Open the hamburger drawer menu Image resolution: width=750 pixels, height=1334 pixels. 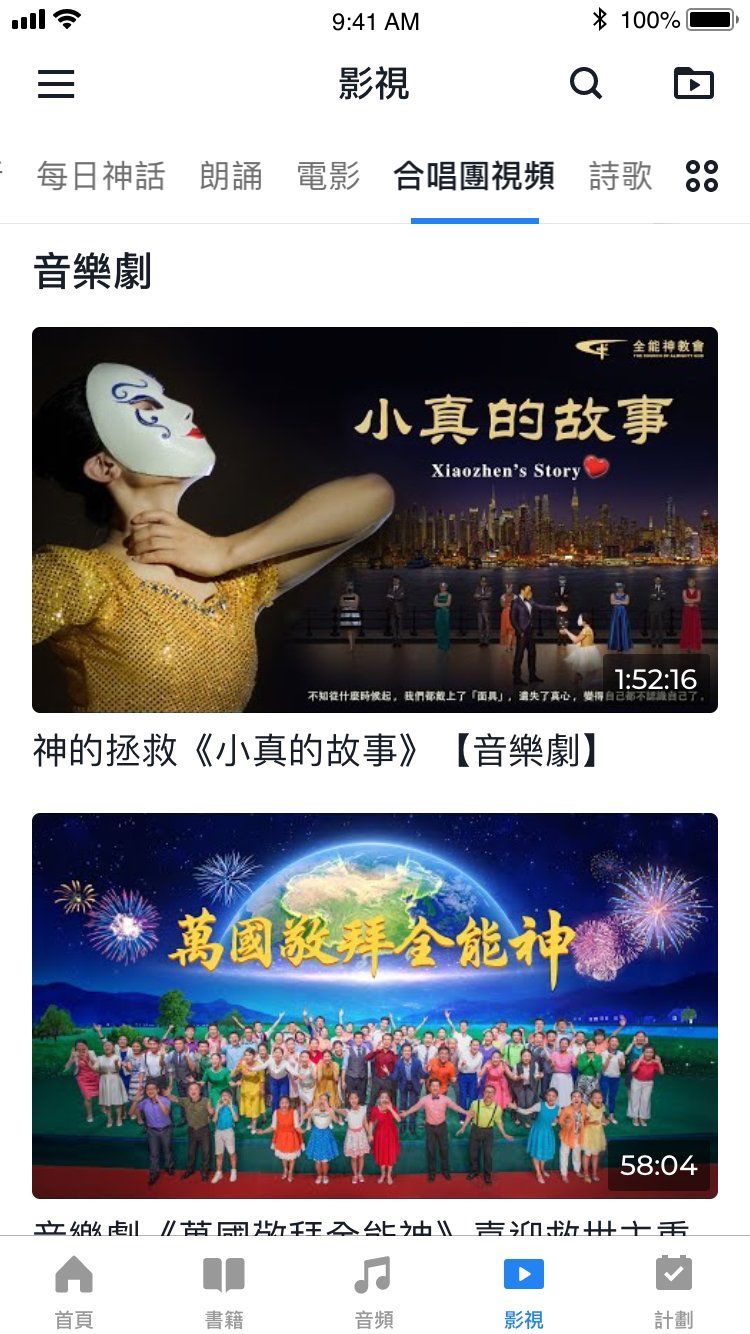[x=56, y=84]
